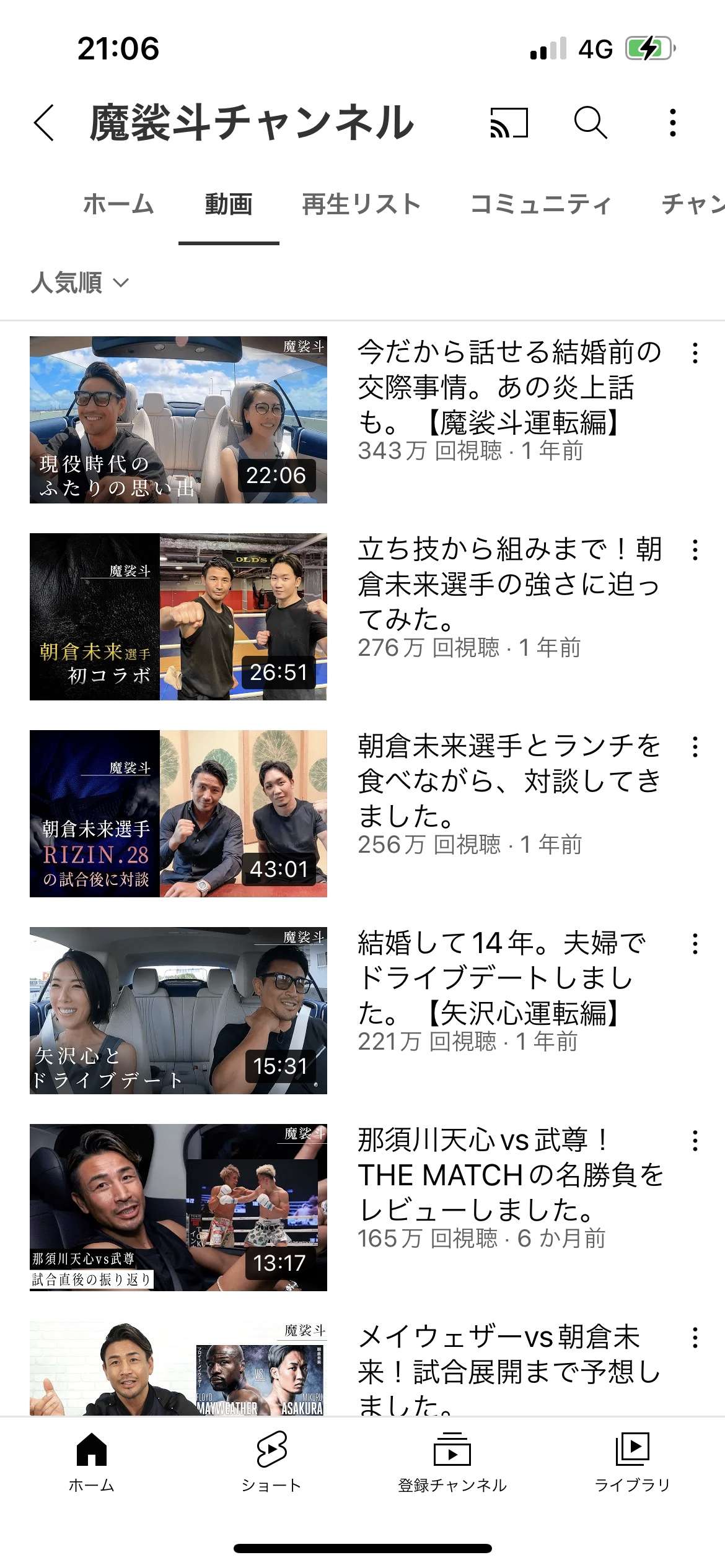Screen dimensions: 725x1568
Task: Open options for 今だから話せる結婚前の交際事情 video
Action: 695,353
